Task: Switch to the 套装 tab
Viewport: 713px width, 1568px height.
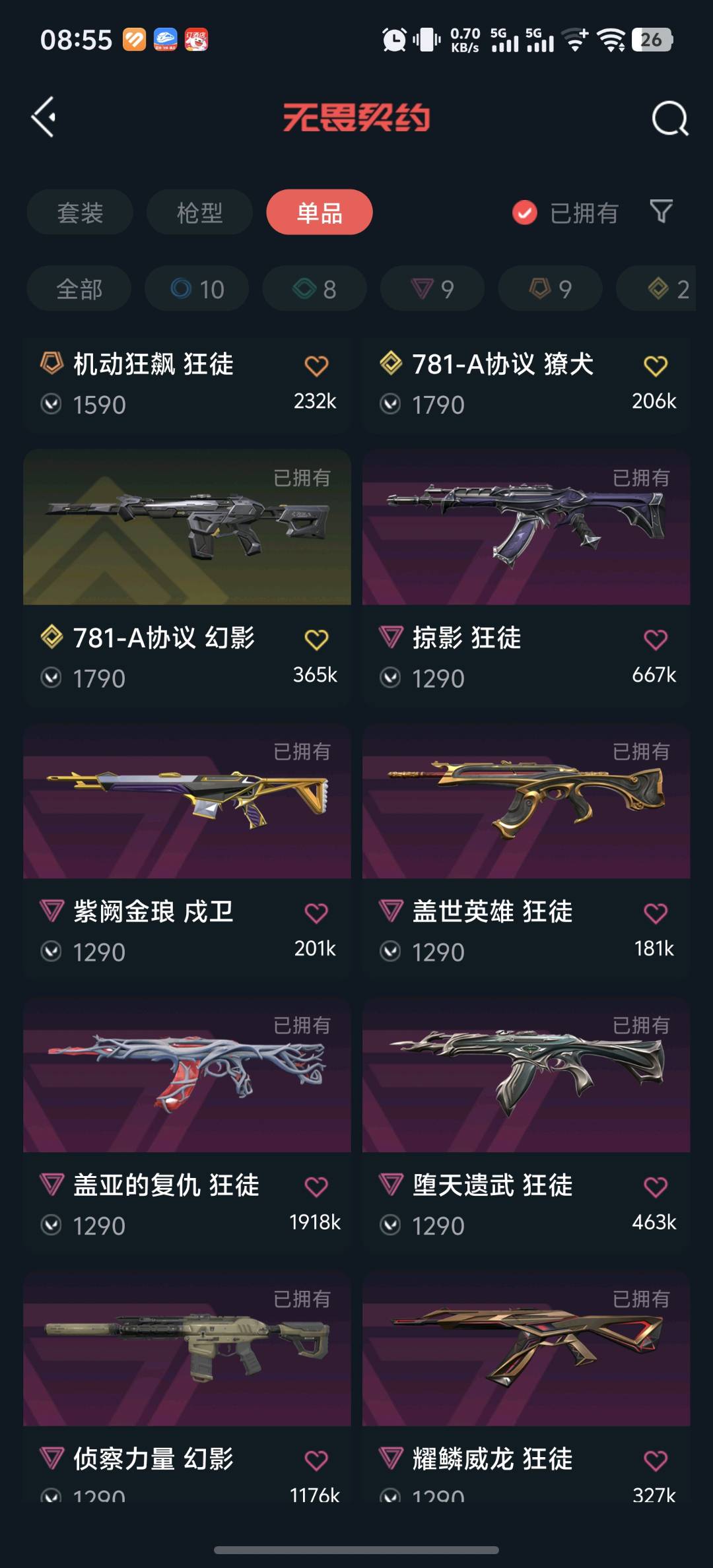Action: click(80, 212)
